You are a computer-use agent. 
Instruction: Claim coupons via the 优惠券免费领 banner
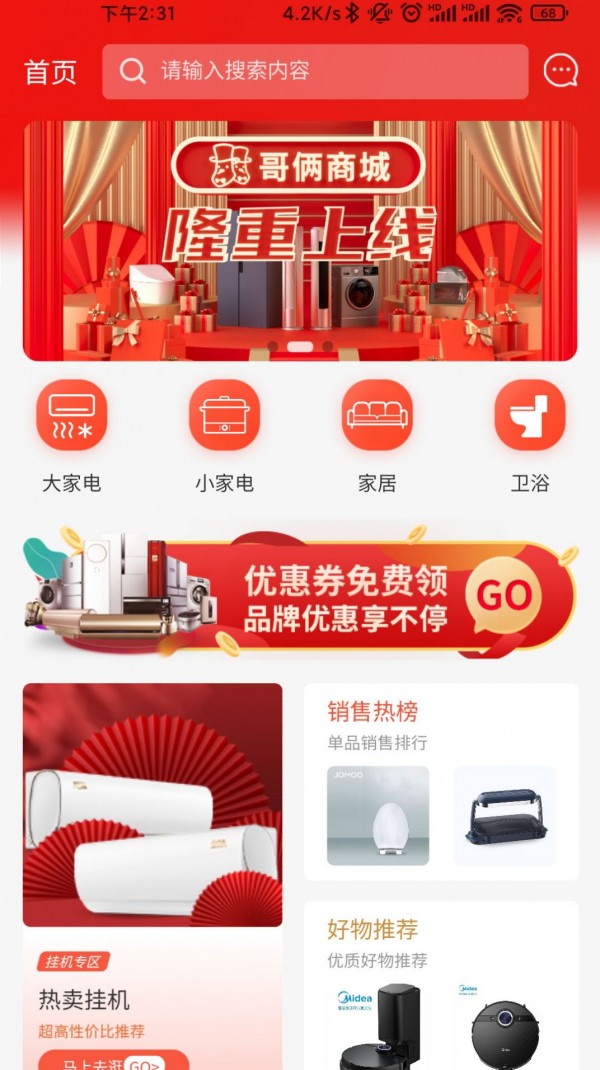pyautogui.click(x=300, y=597)
